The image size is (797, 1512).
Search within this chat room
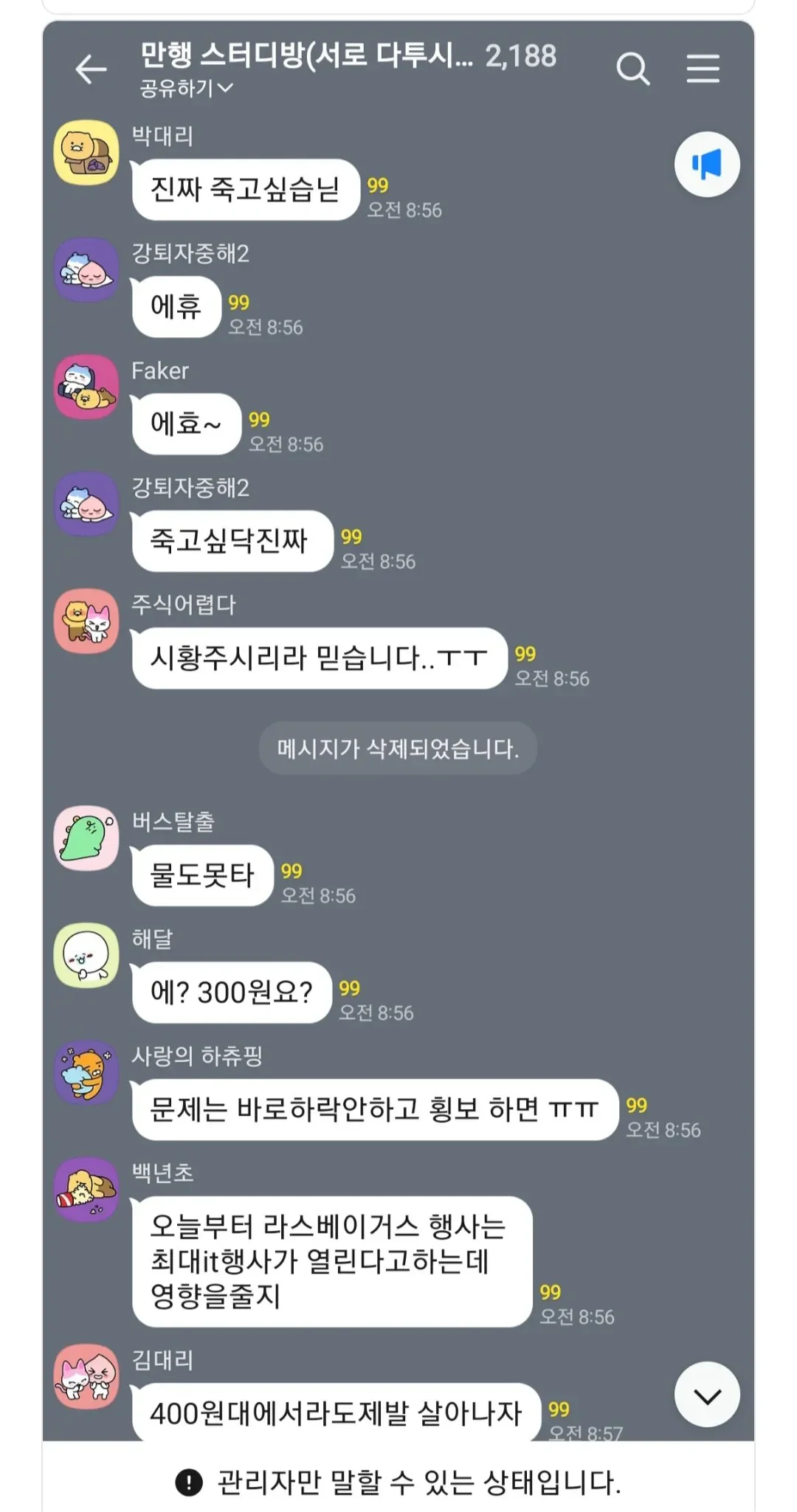coord(632,69)
